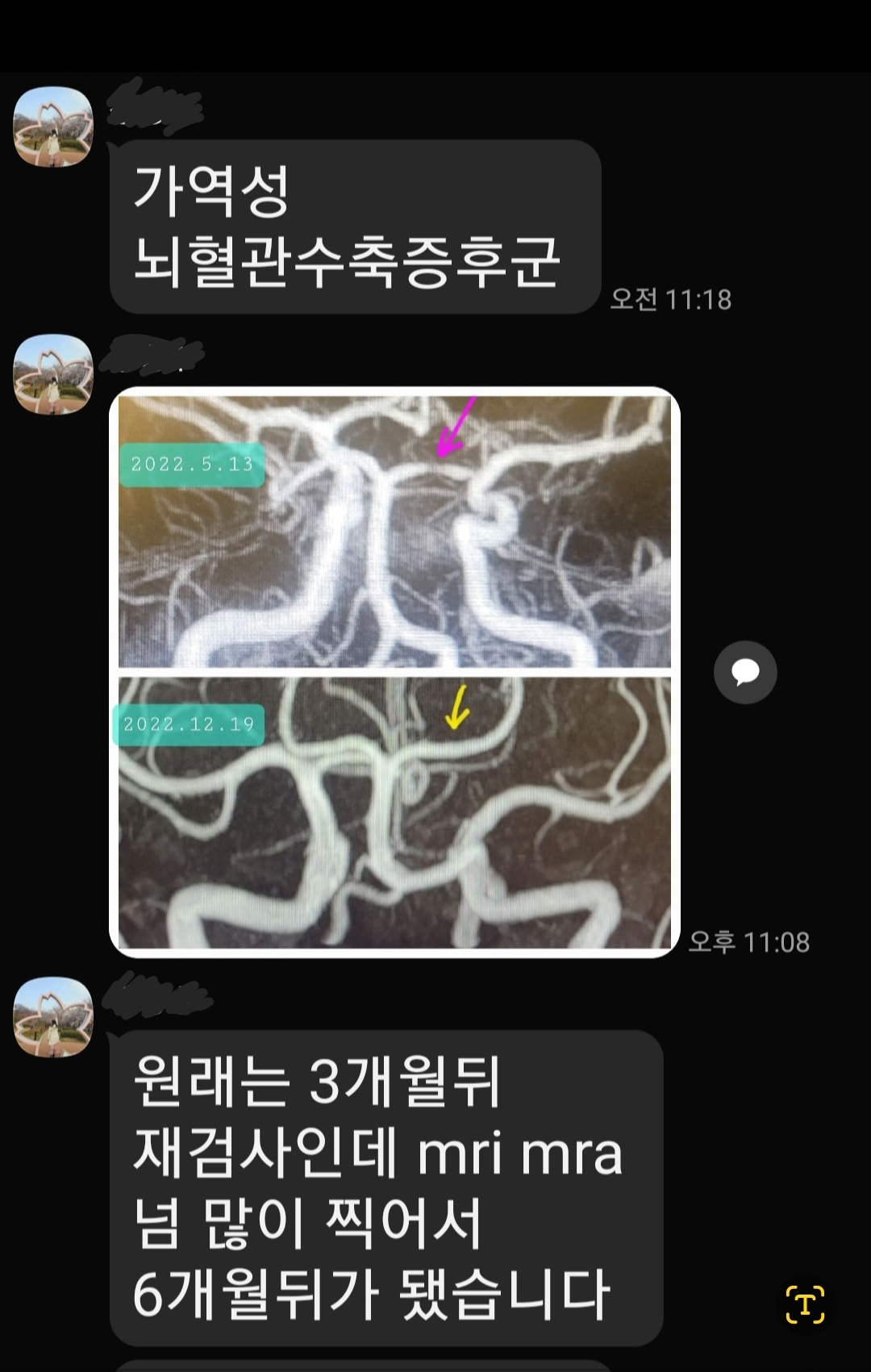This screenshot has width=871, height=1372.
Task: Open sender's avatar above 원래는 3개월뒤 message
Action: tap(53, 1017)
